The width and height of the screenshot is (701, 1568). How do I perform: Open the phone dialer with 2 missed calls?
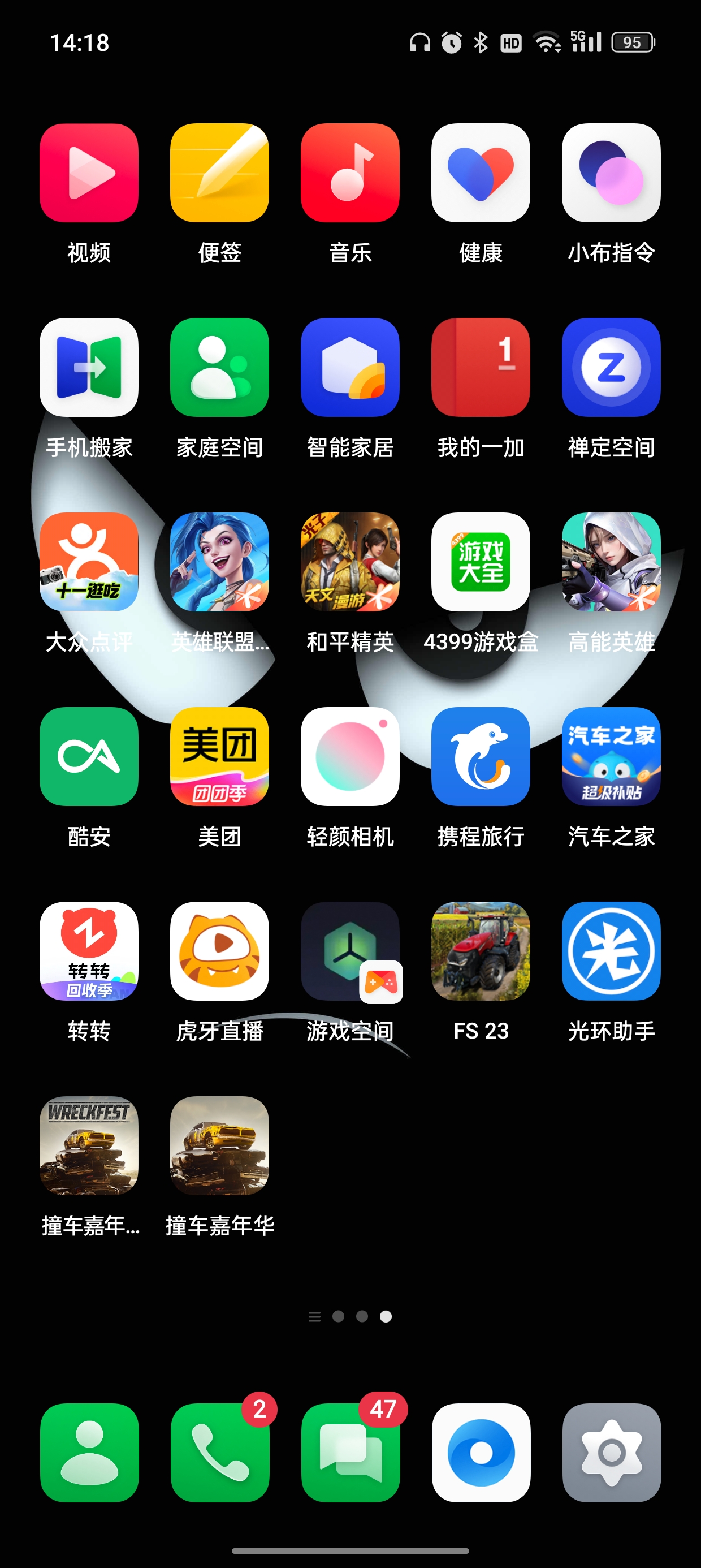220,1453
